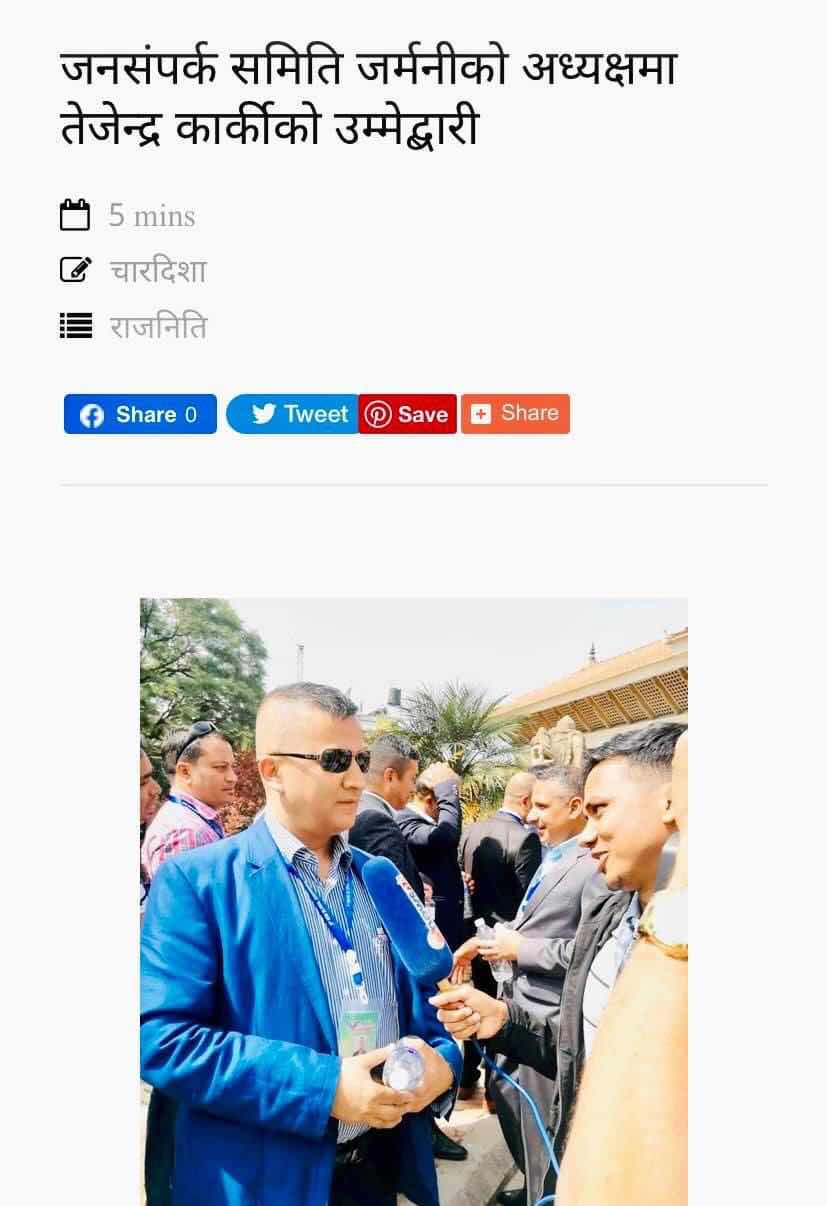
Task: Tweet this article
Action: pyautogui.click(x=292, y=414)
